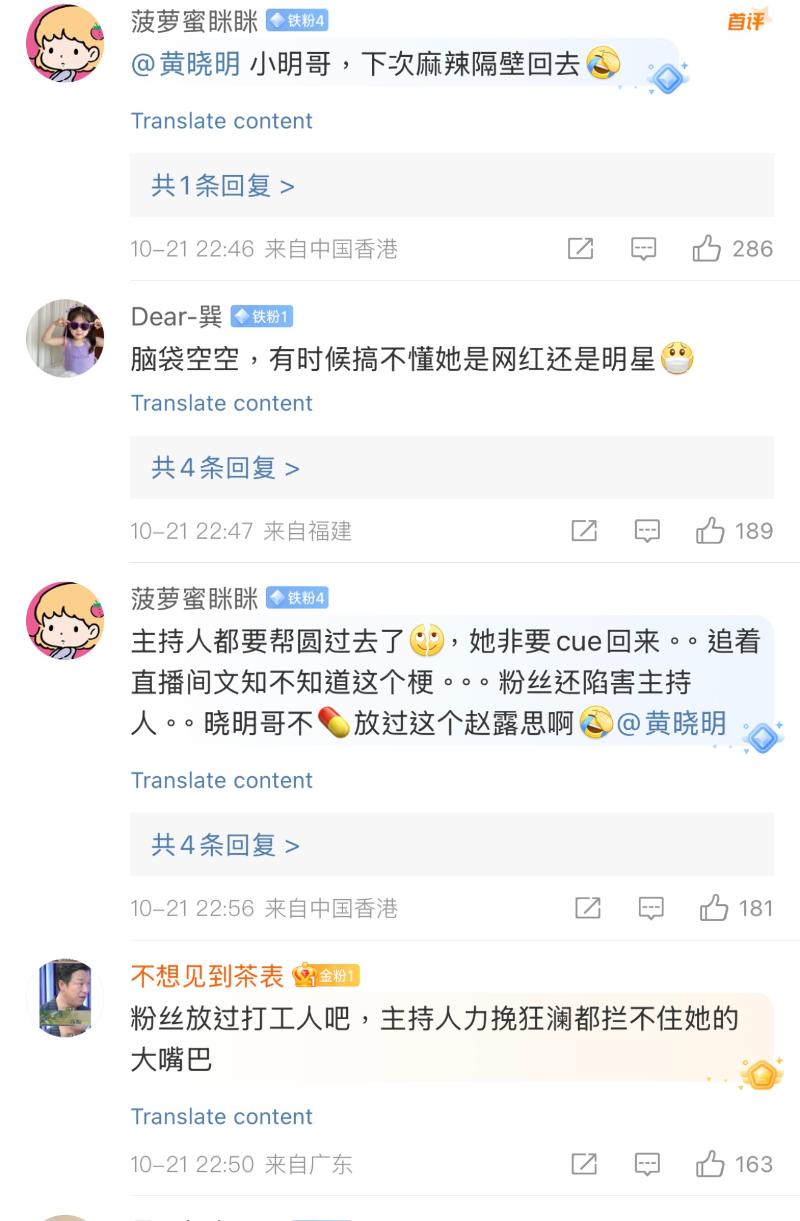Reply to 不想见到茶表's comment
This screenshot has height=1221, width=800.
647,1164
